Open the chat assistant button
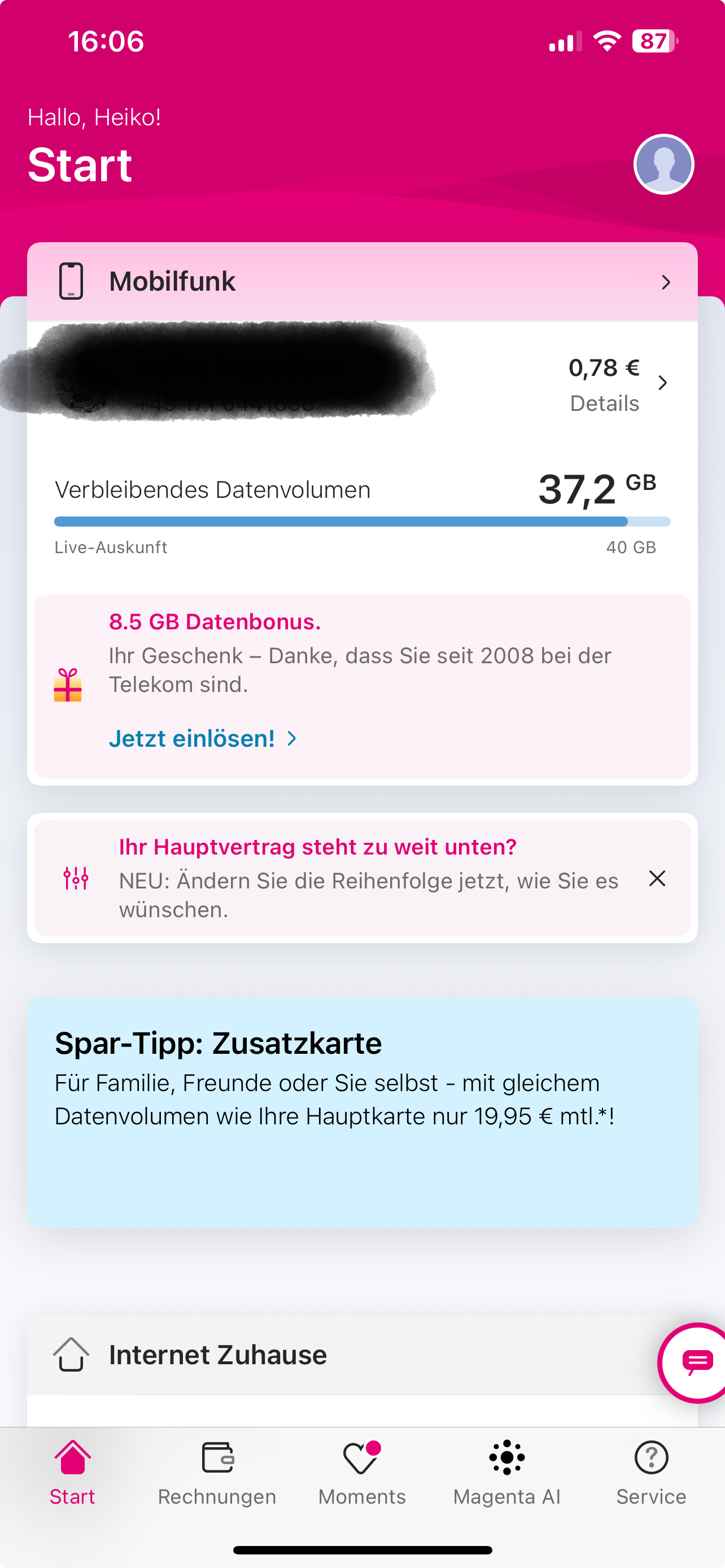The height and width of the screenshot is (1568, 725). (696, 1362)
